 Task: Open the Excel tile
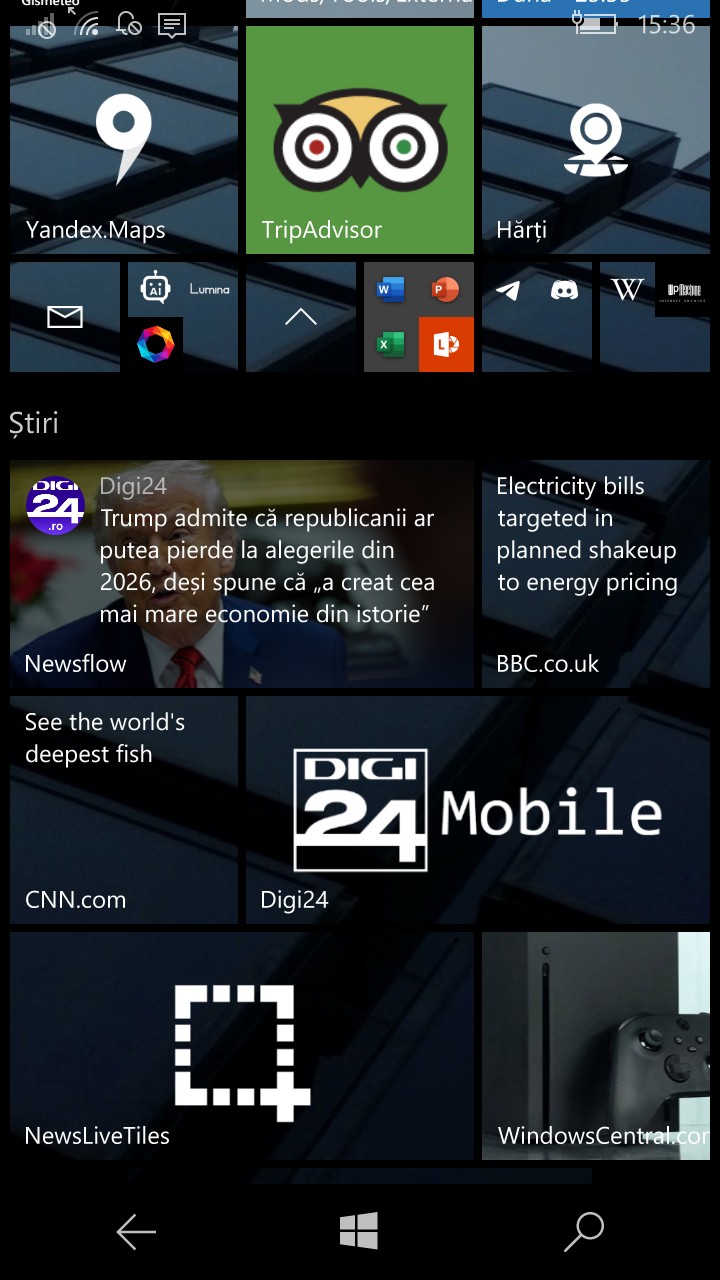[391, 345]
